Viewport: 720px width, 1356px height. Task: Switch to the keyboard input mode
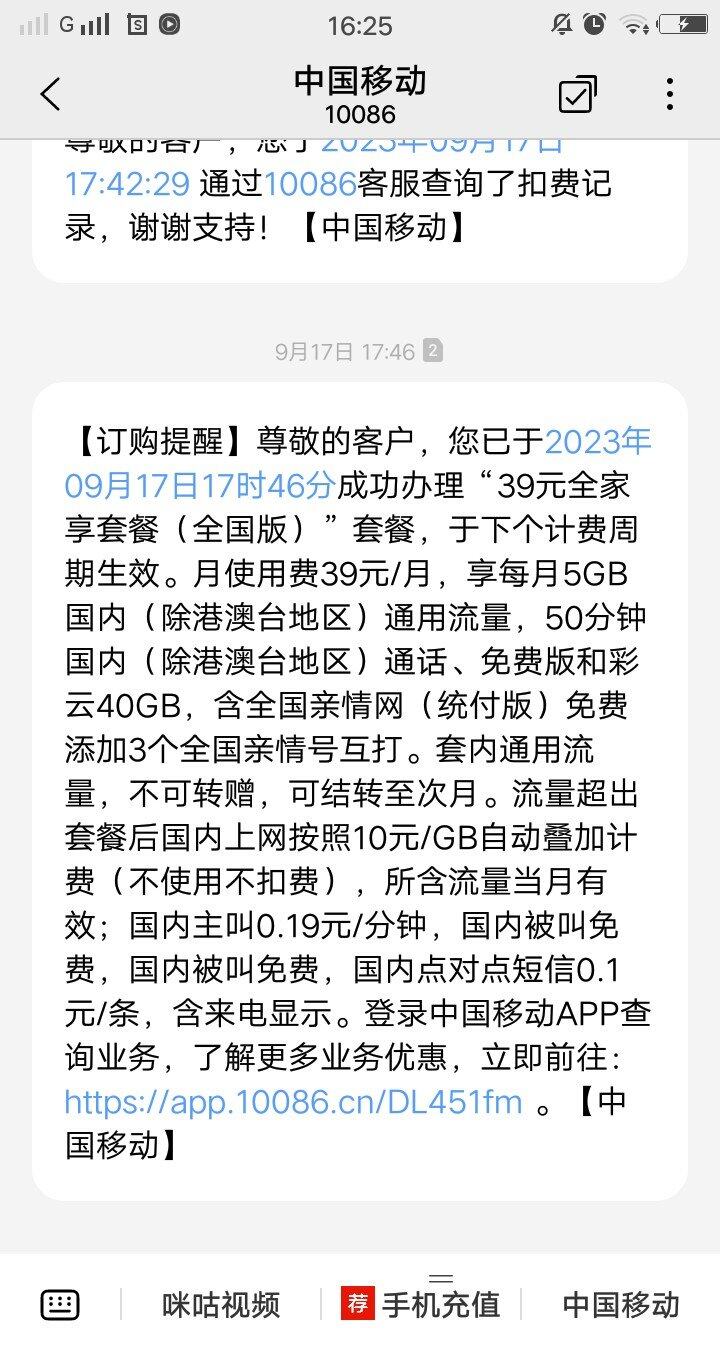[x=60, y=1304]
